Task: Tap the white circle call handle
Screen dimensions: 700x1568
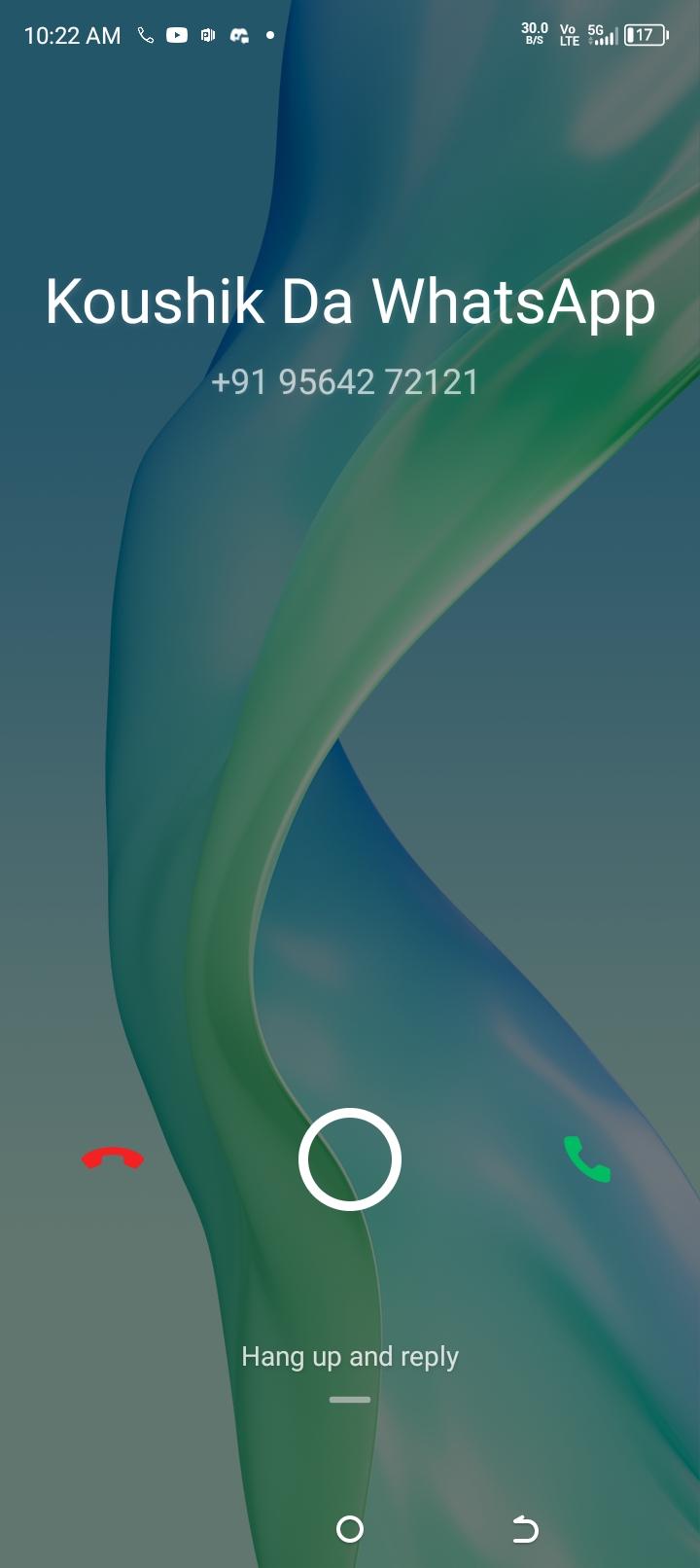Action: 350,1158
